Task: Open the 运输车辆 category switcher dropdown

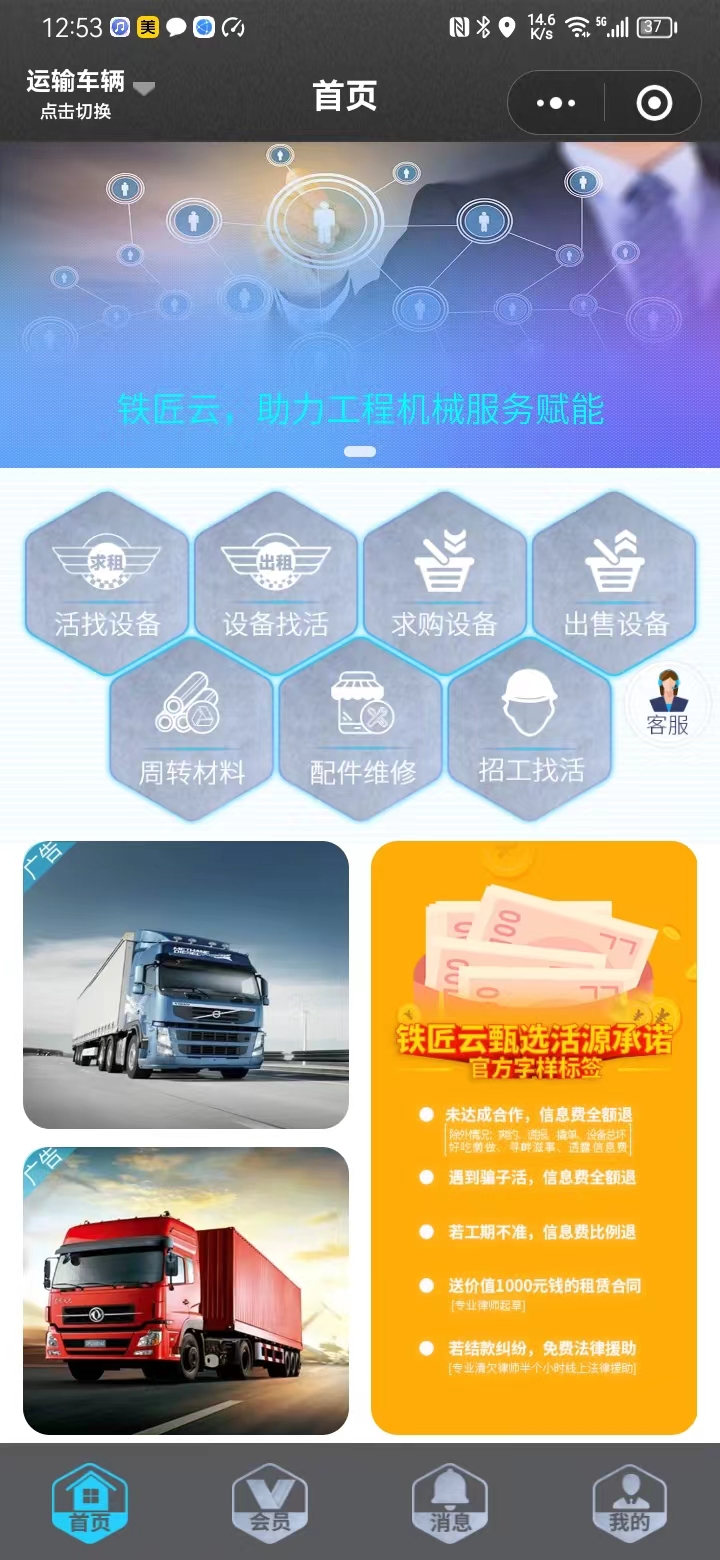Action: [x=90, y=94]
